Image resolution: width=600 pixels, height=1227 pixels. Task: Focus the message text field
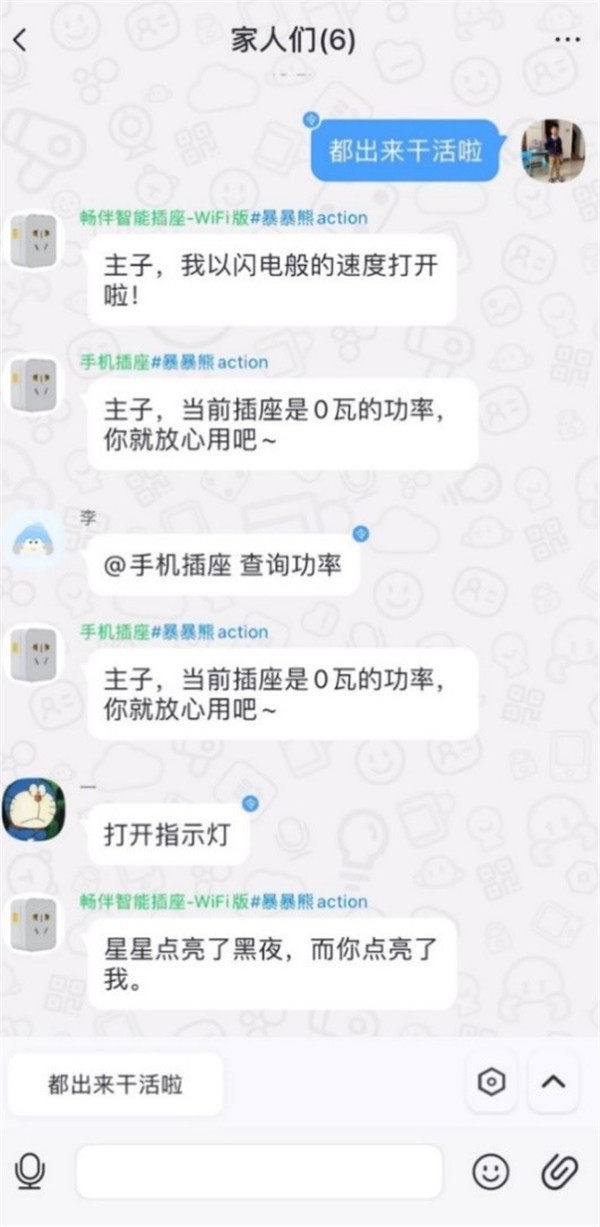tap(259, 1171)
